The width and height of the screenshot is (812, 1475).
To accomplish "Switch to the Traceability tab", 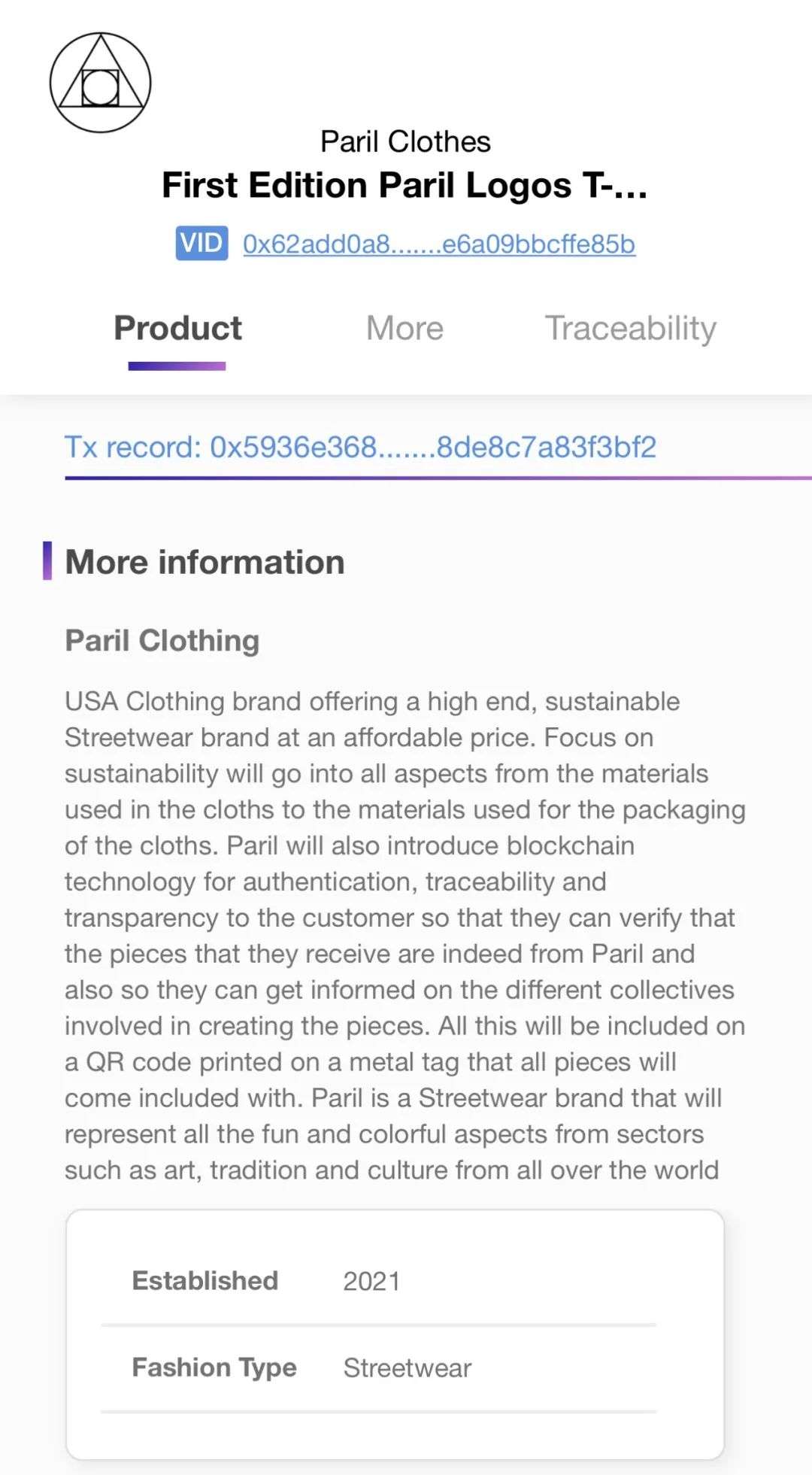I will [631, 329].
